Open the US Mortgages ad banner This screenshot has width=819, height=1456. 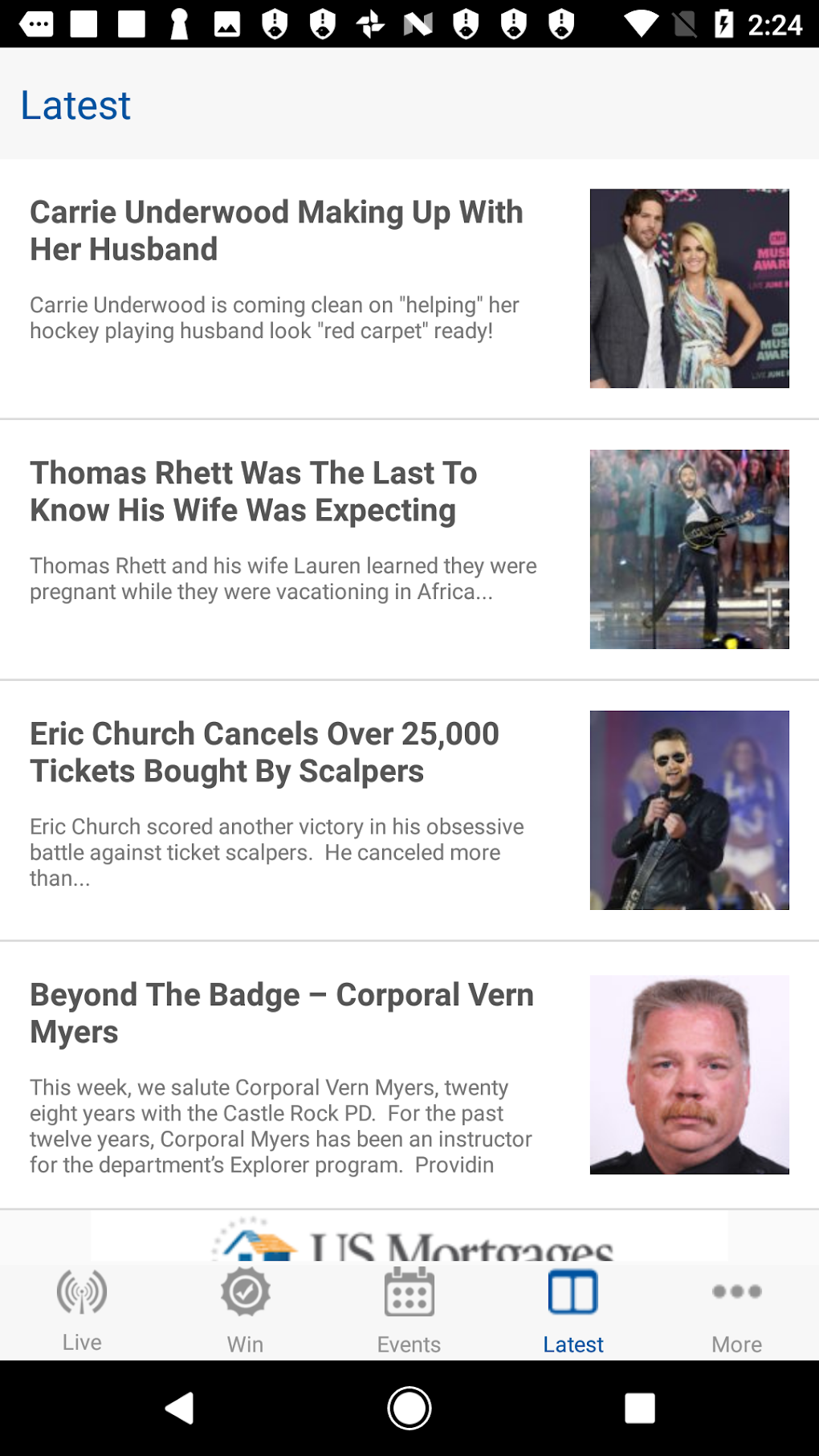pyautogui.click(x=409, y=1238)
